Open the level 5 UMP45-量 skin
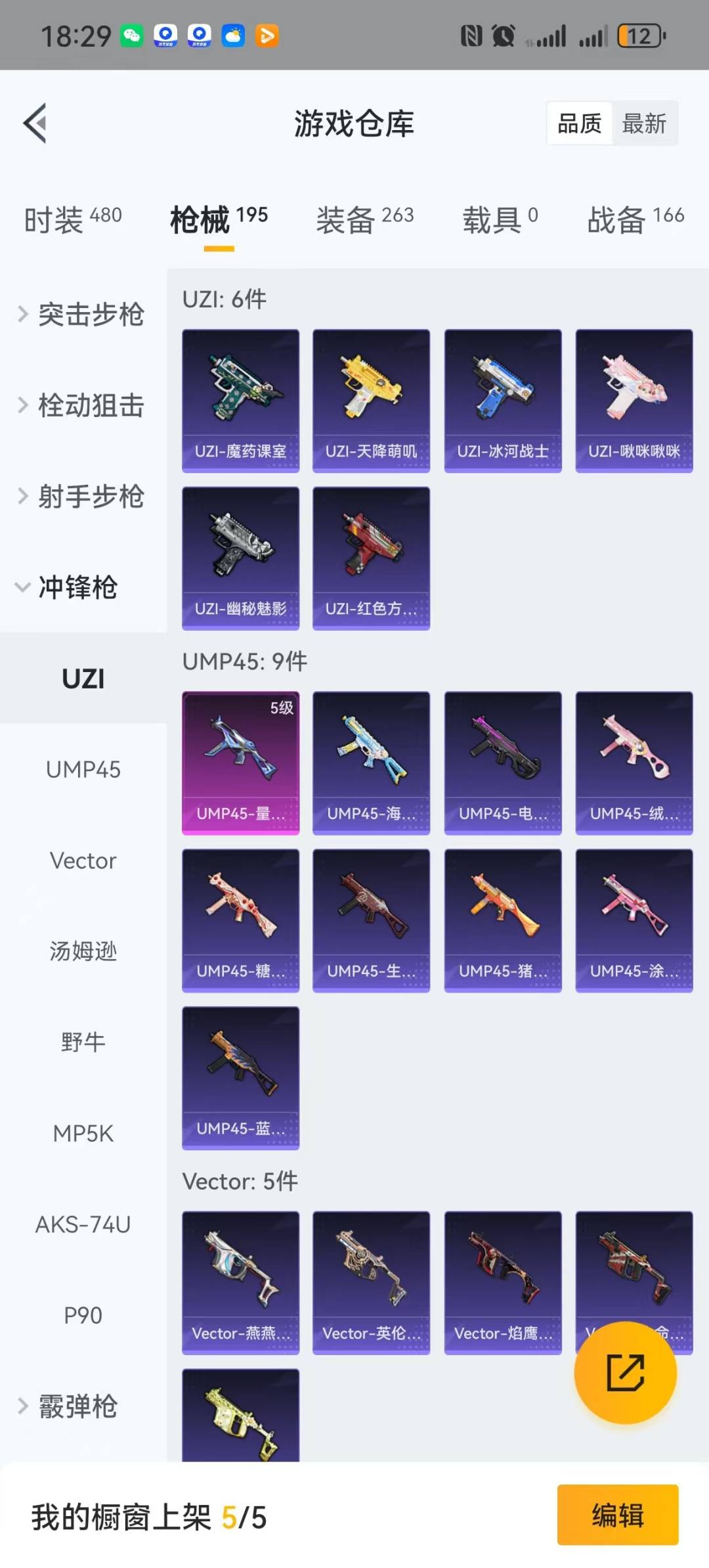 click(x=240, y=763)
